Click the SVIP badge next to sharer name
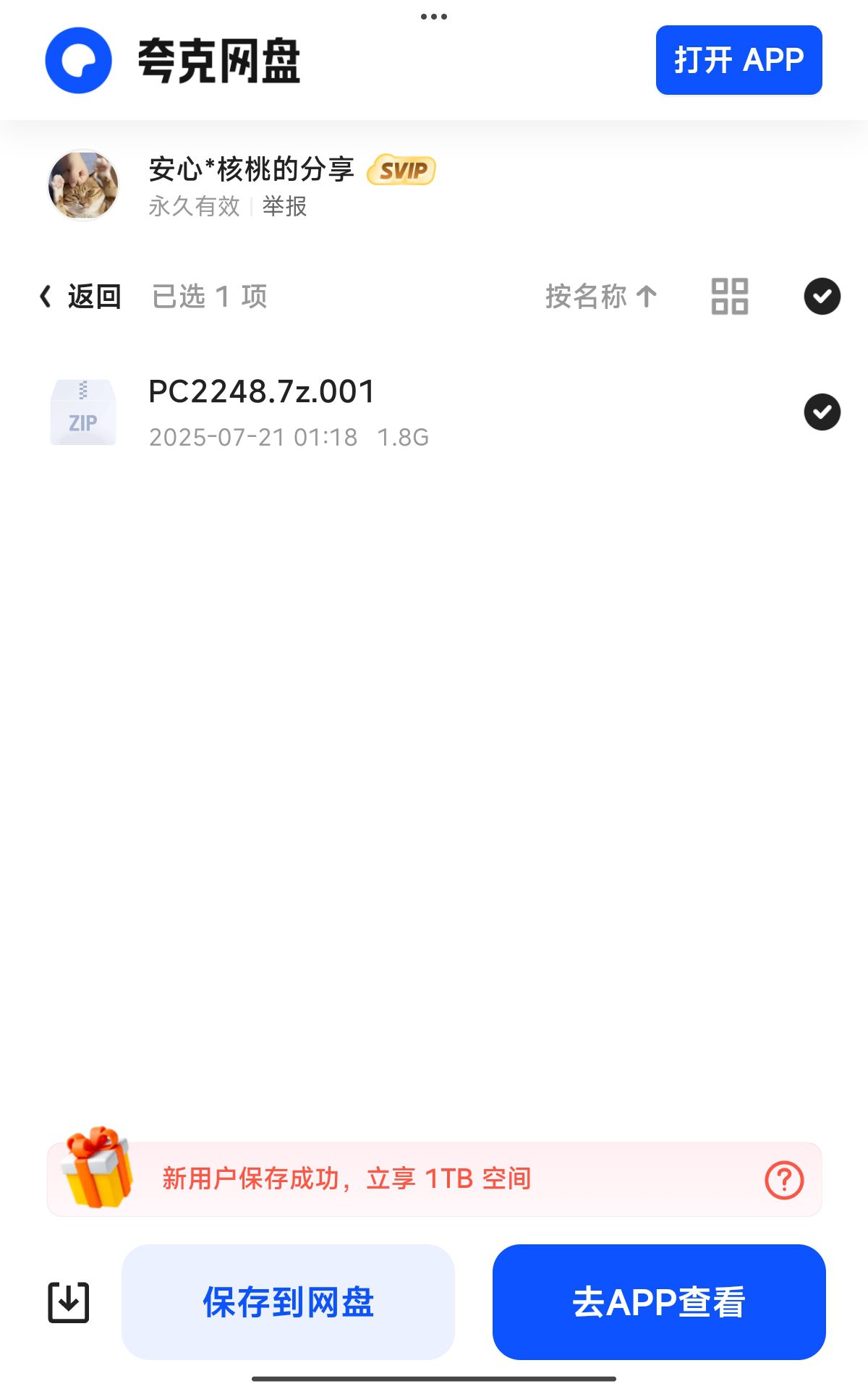 coord(401,171)
